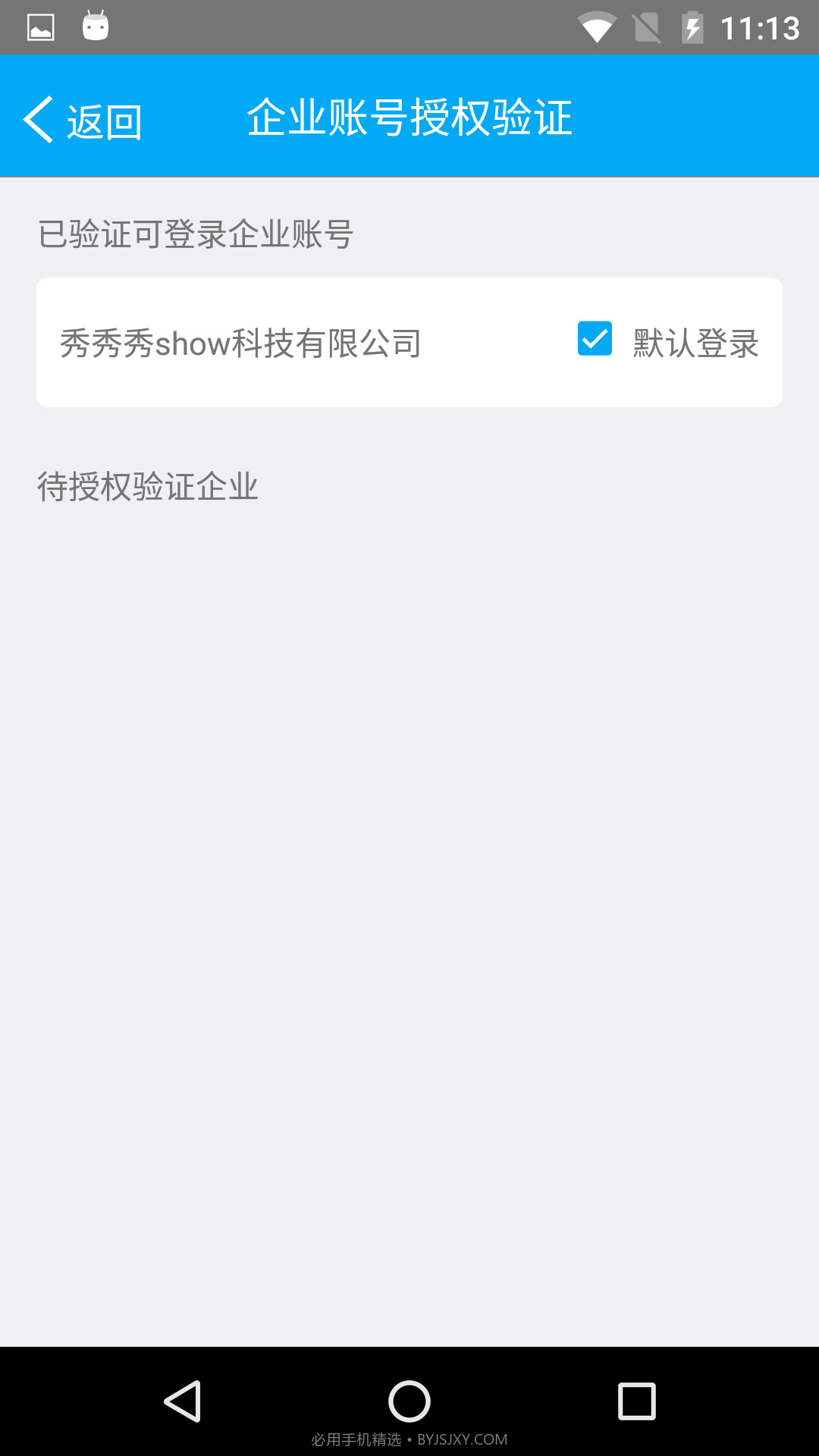Tap the no-SIM indicator icon
This screenshot has width=819, height=1456.
click(646, 27)
